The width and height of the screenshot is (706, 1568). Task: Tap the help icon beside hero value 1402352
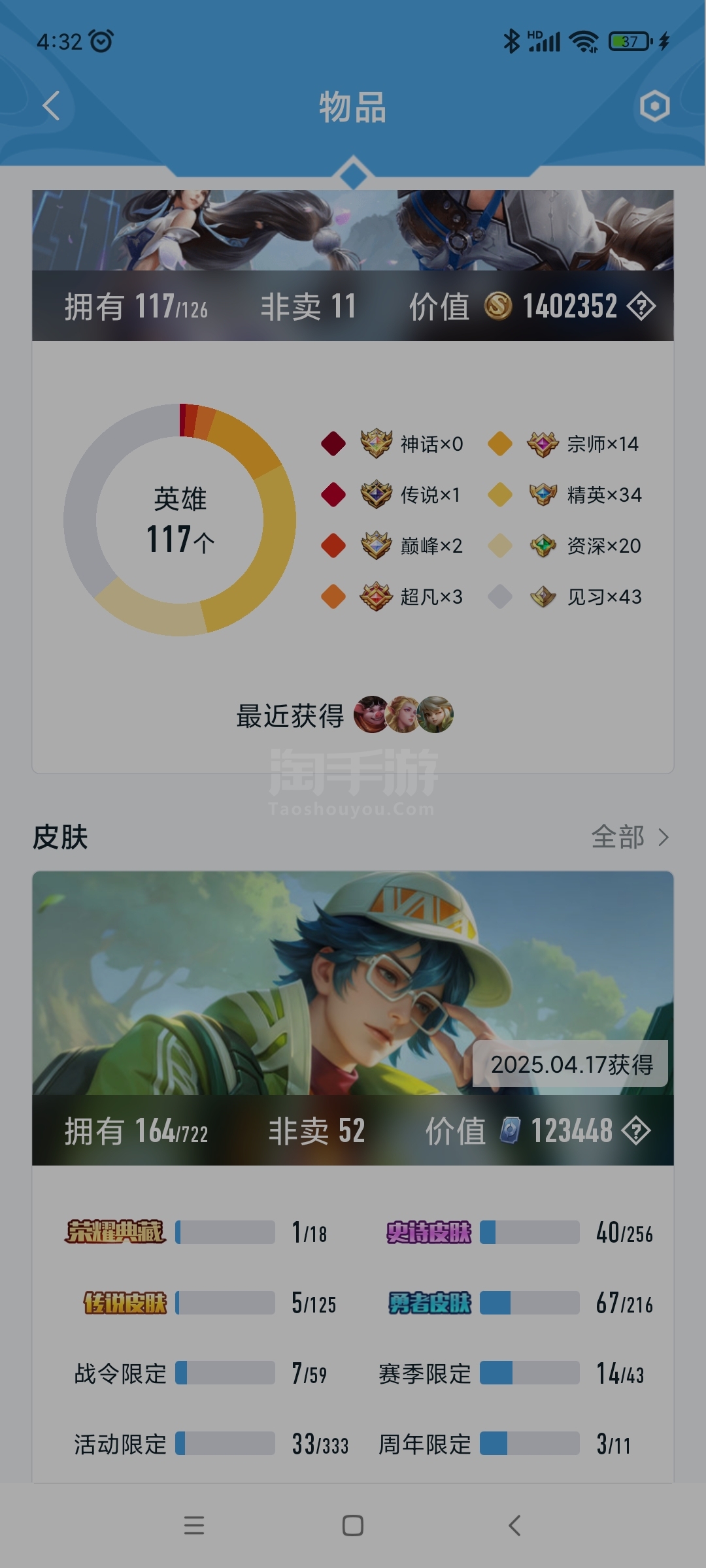tap(641, 306)
